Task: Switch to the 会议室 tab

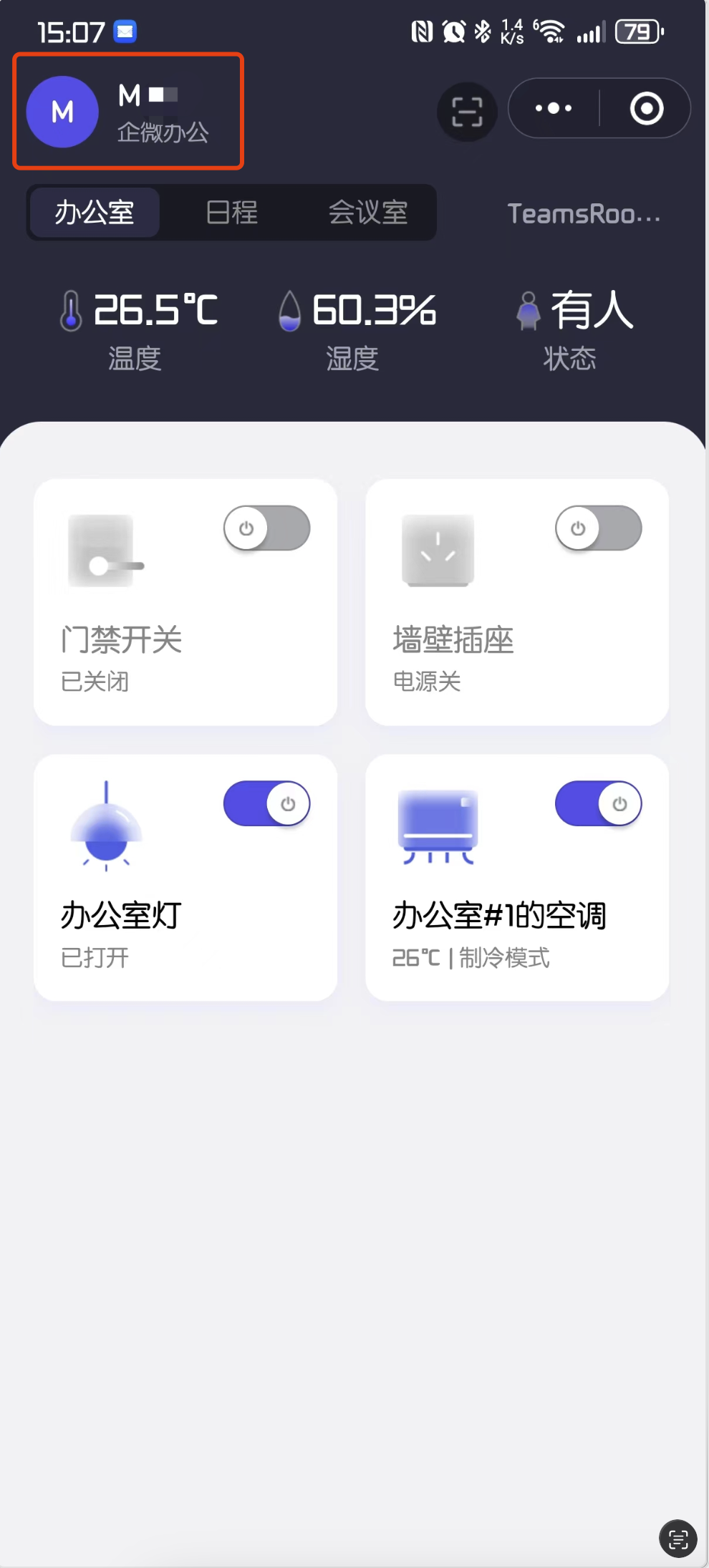Action: click(x=368, y=213)
